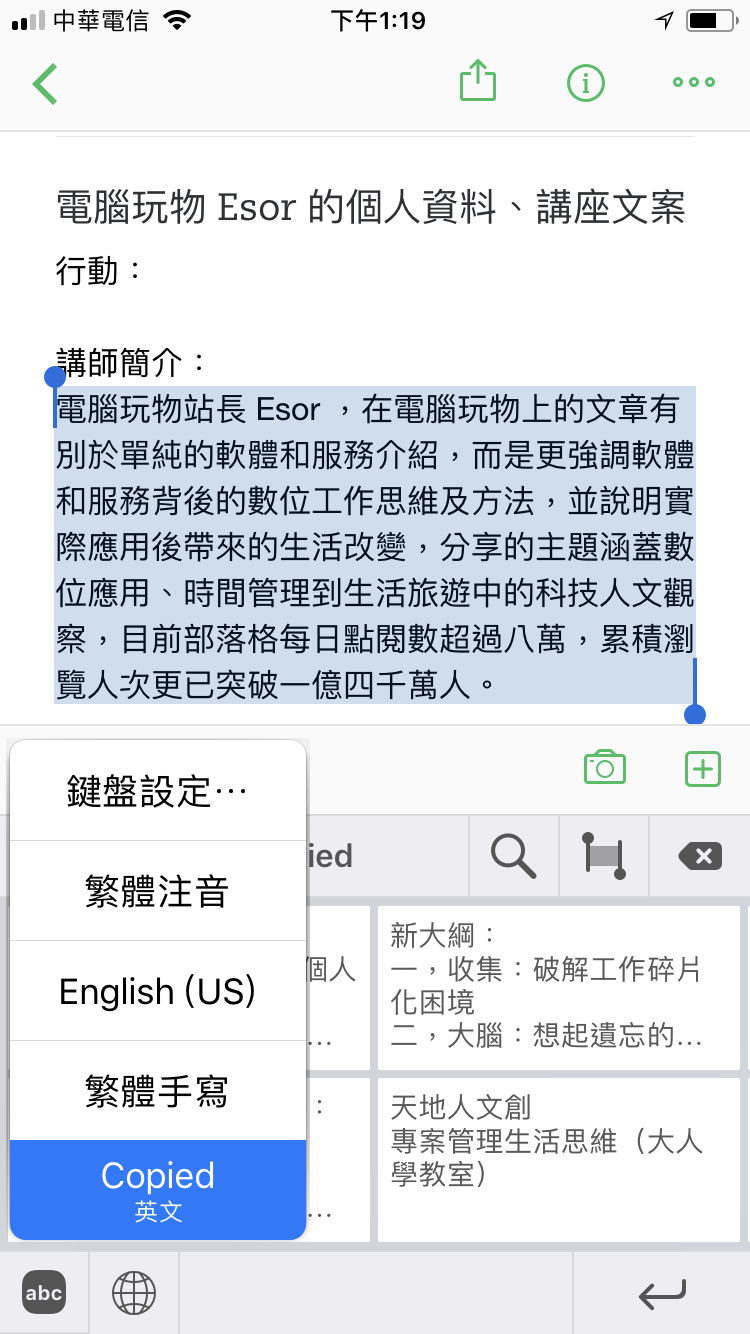Viewport: 750px width, 1334px height.
Task: Search clippings with the magnifier icon
Action: 514,856
